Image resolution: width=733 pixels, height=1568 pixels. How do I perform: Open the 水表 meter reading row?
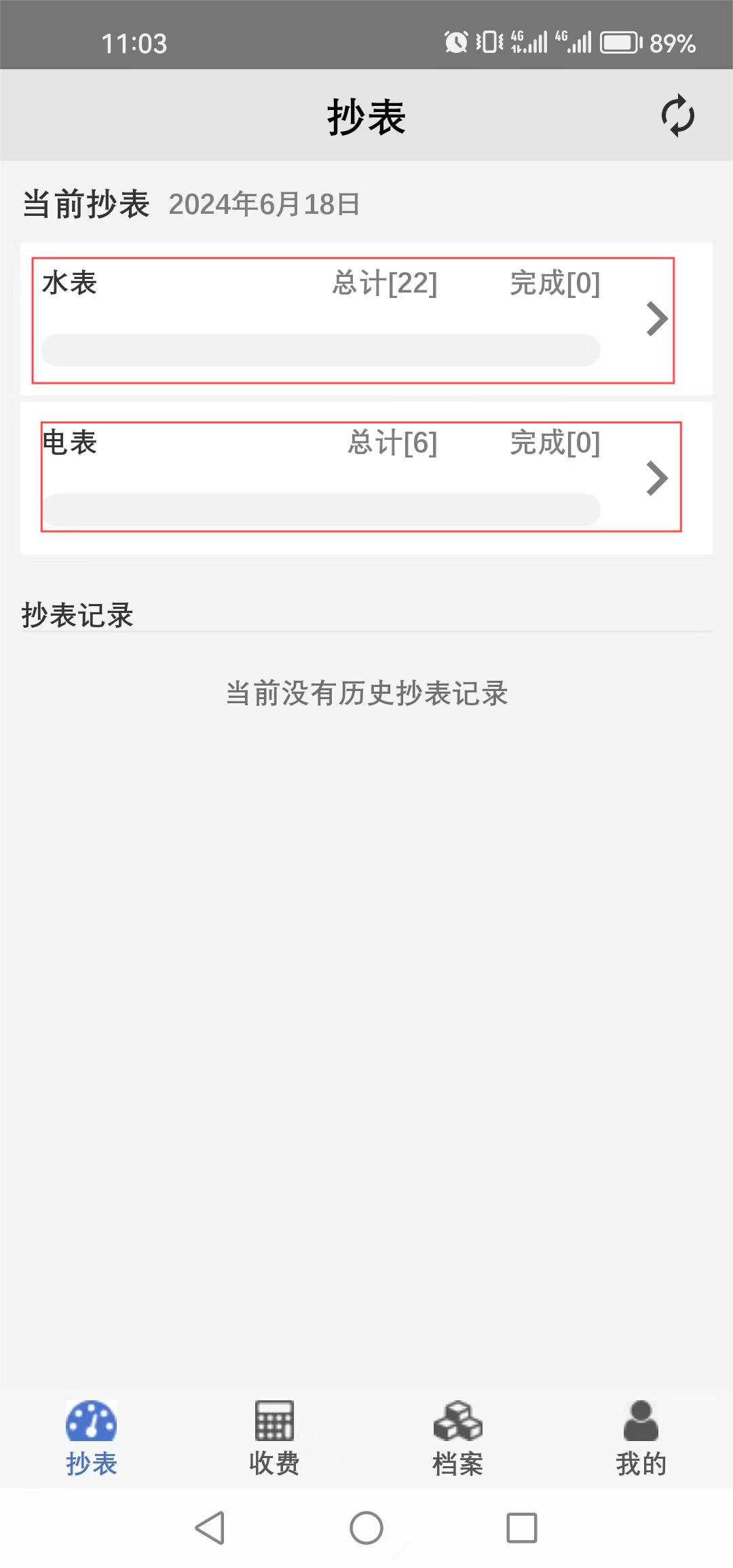pyautogui.click(x=353, y=319)
